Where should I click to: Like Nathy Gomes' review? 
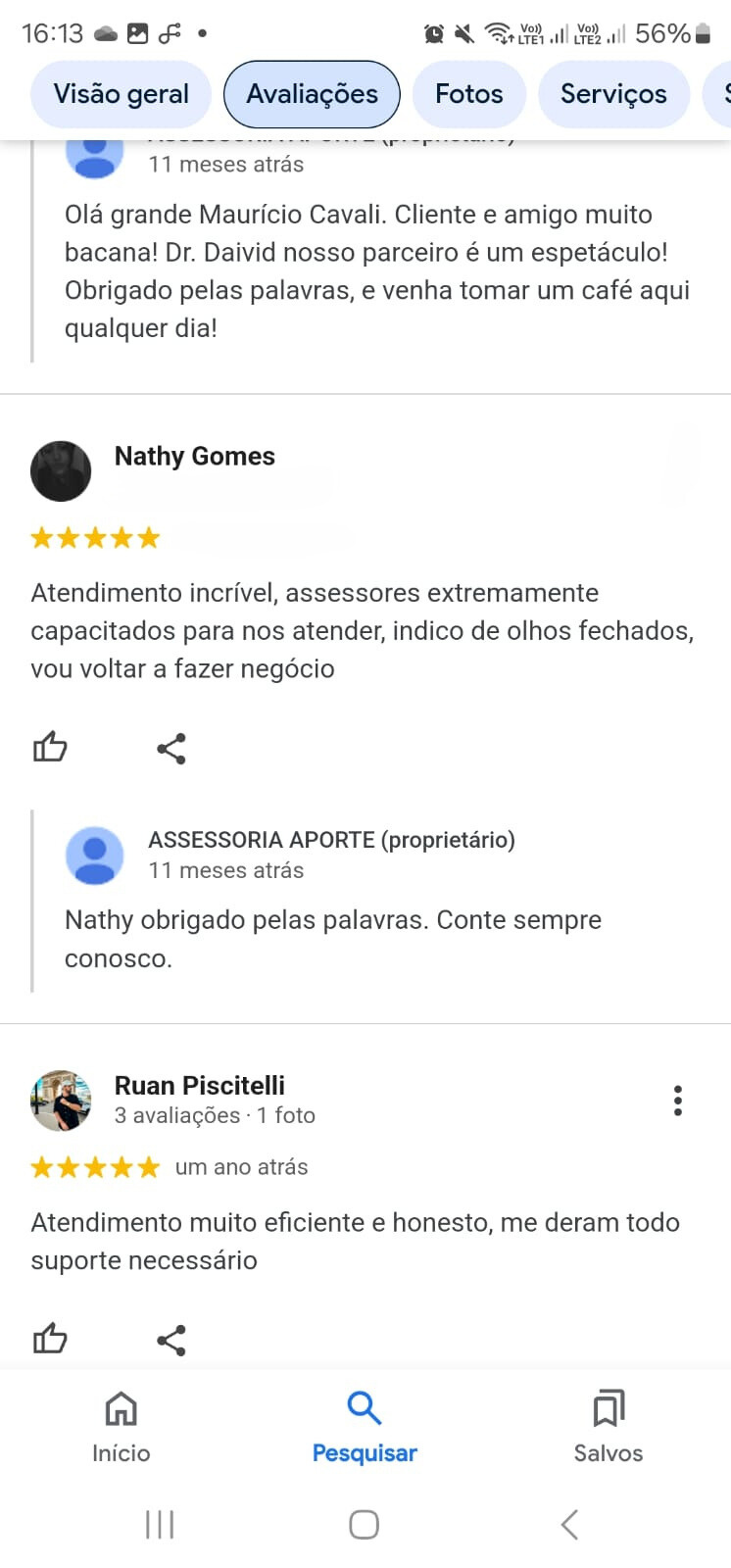50,748
